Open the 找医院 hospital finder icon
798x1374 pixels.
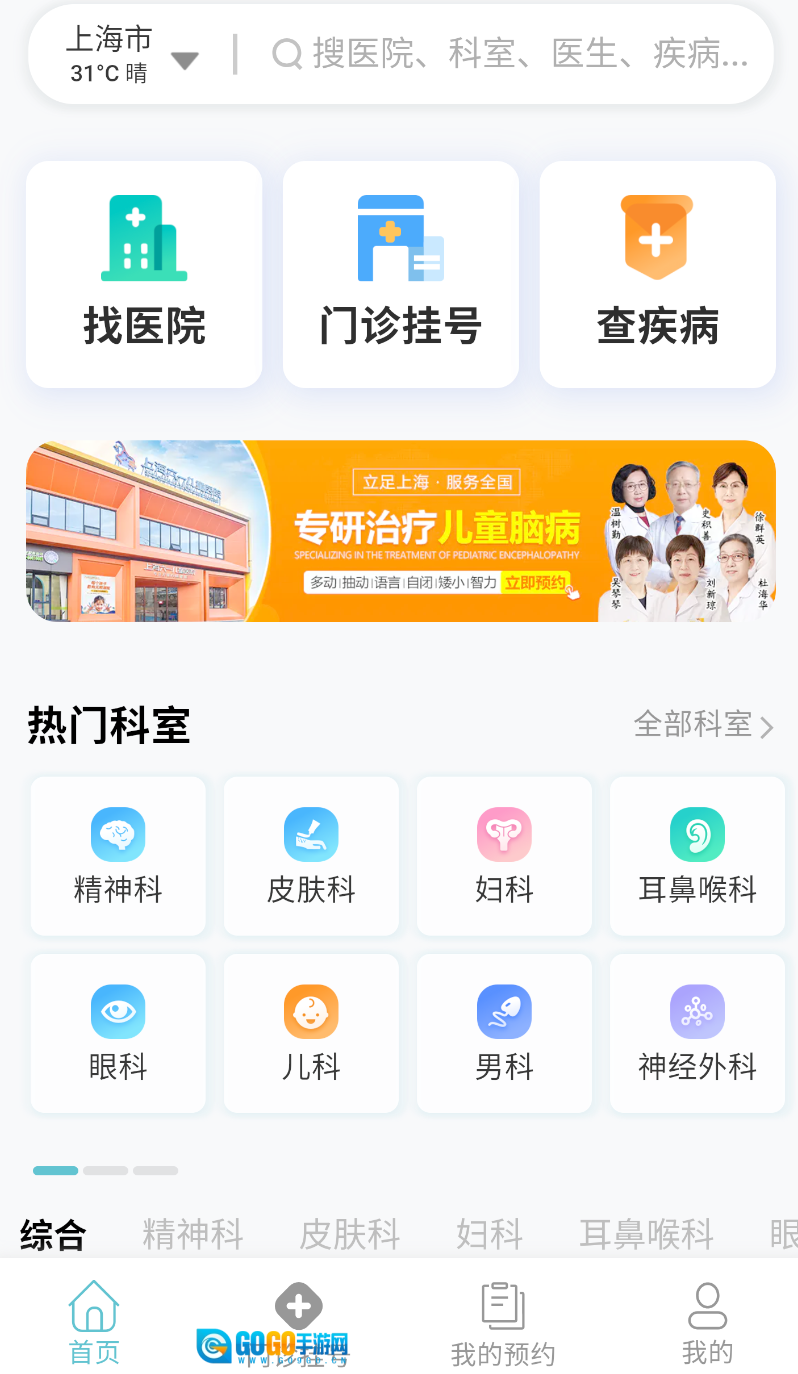[143, 274]
